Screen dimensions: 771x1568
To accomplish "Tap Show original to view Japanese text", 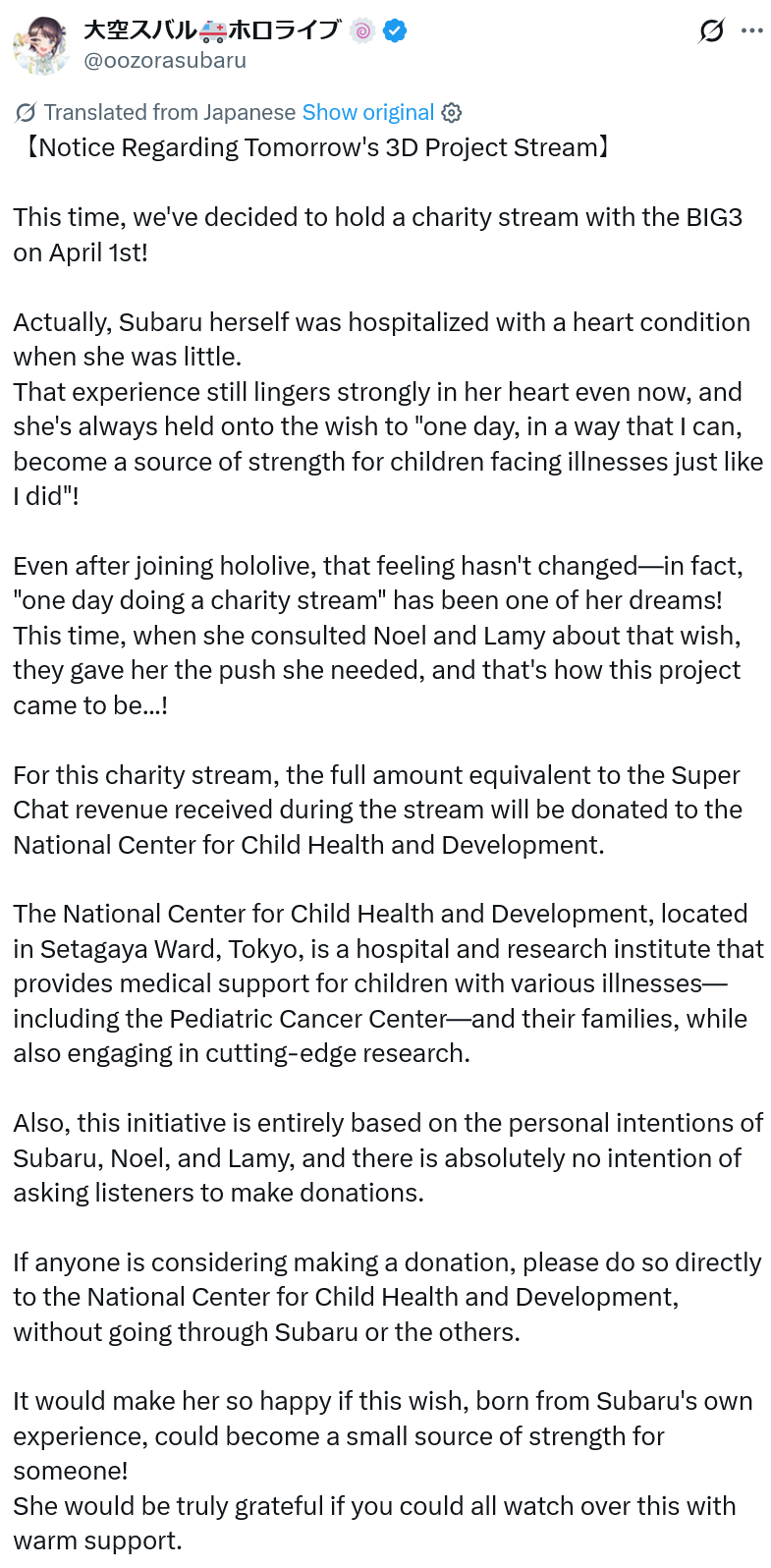I will click(368, 113).
